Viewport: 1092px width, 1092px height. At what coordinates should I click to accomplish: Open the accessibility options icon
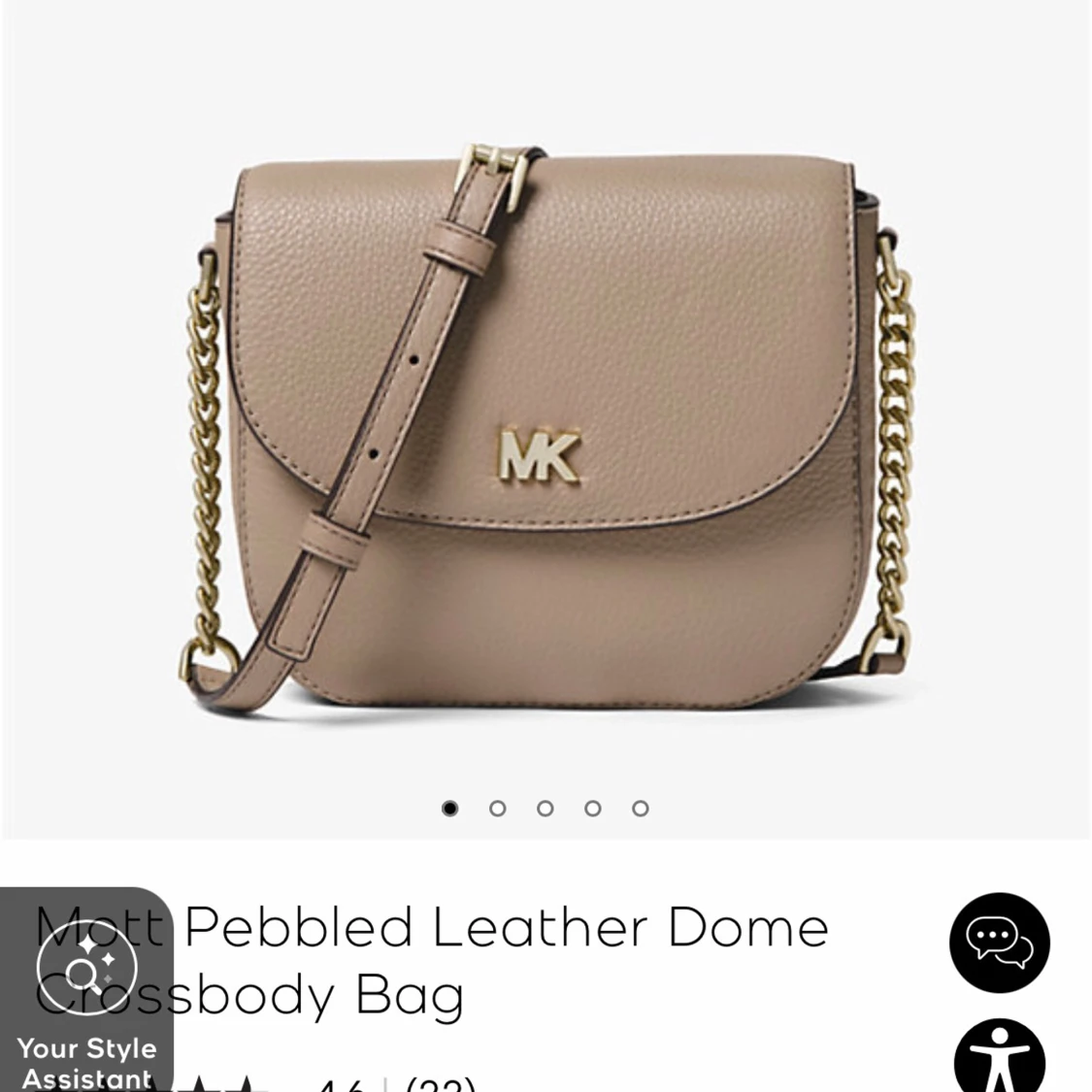coord(999,1060)
